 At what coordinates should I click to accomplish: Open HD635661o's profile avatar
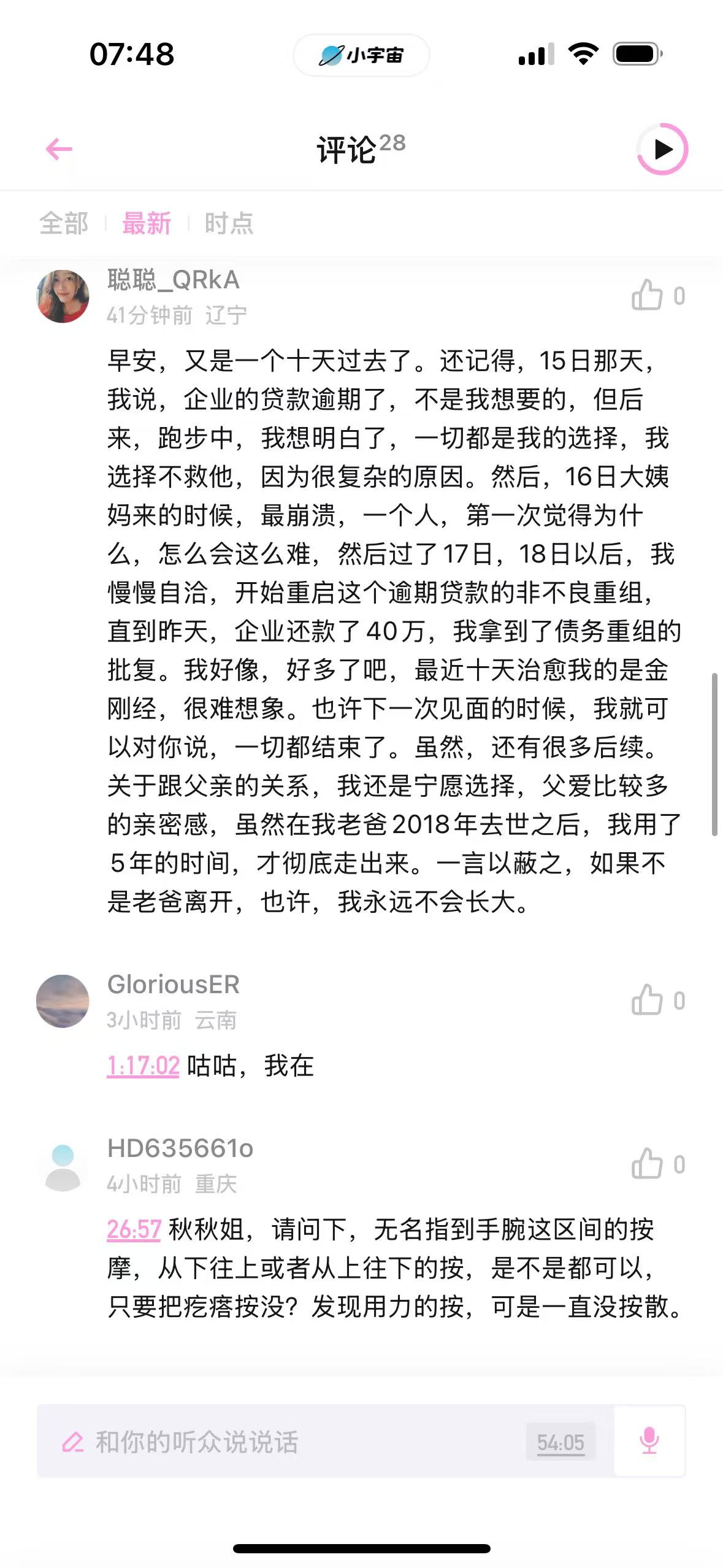63,1165
